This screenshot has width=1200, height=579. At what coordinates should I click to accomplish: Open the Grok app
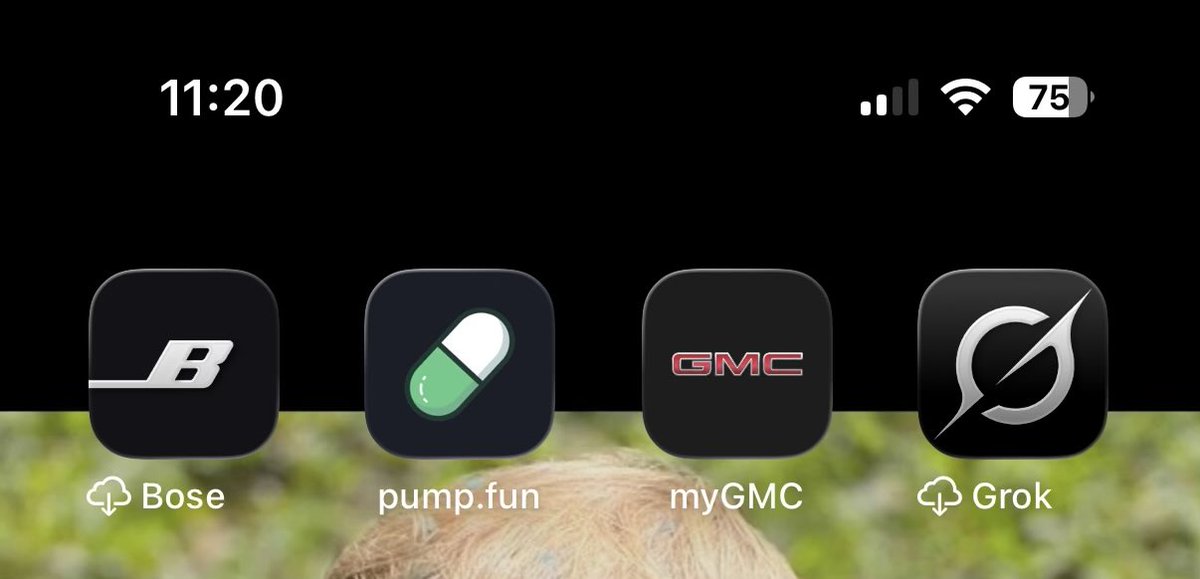coord(1012,364)
